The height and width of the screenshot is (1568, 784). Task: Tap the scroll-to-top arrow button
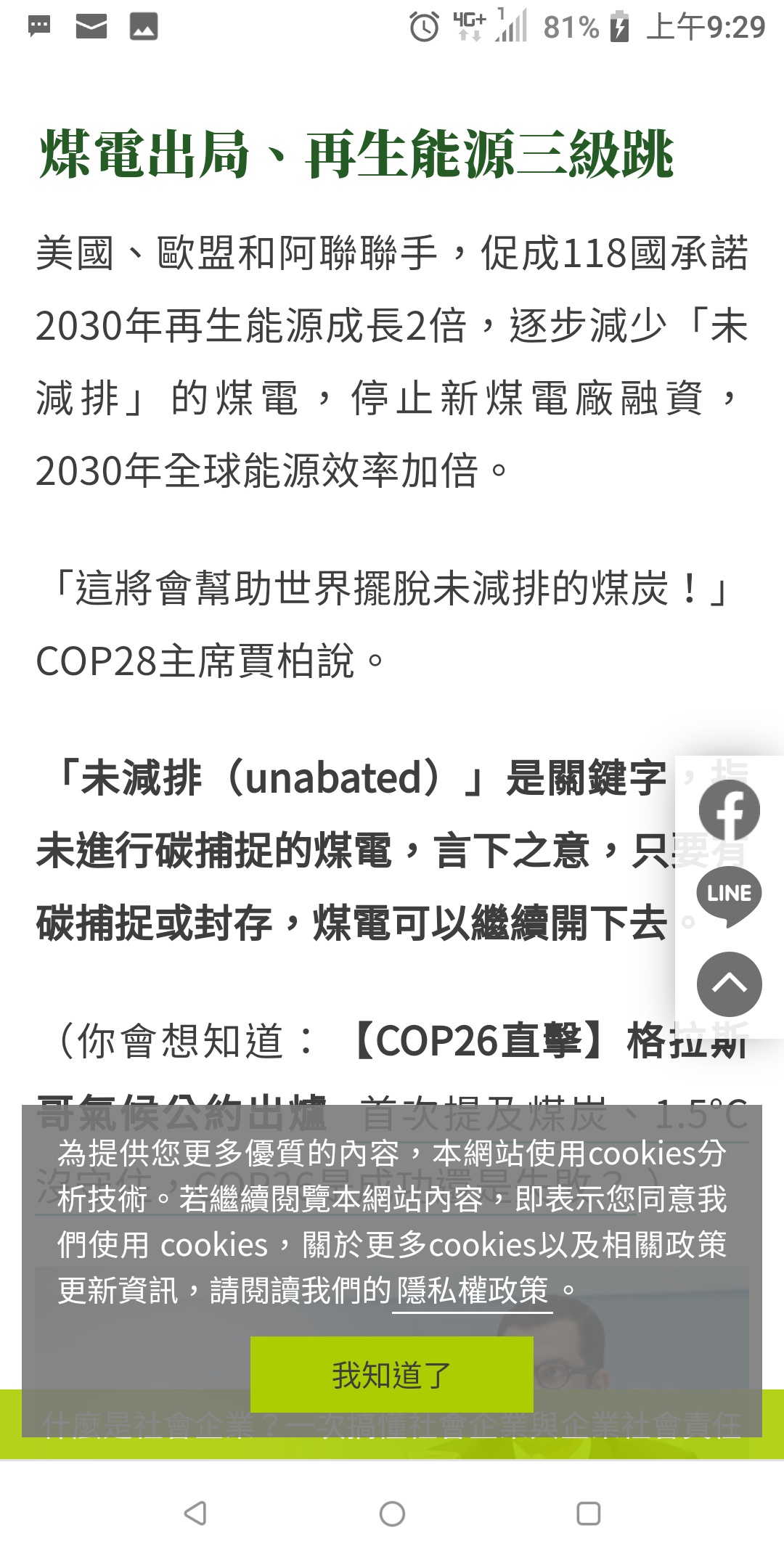729,984
